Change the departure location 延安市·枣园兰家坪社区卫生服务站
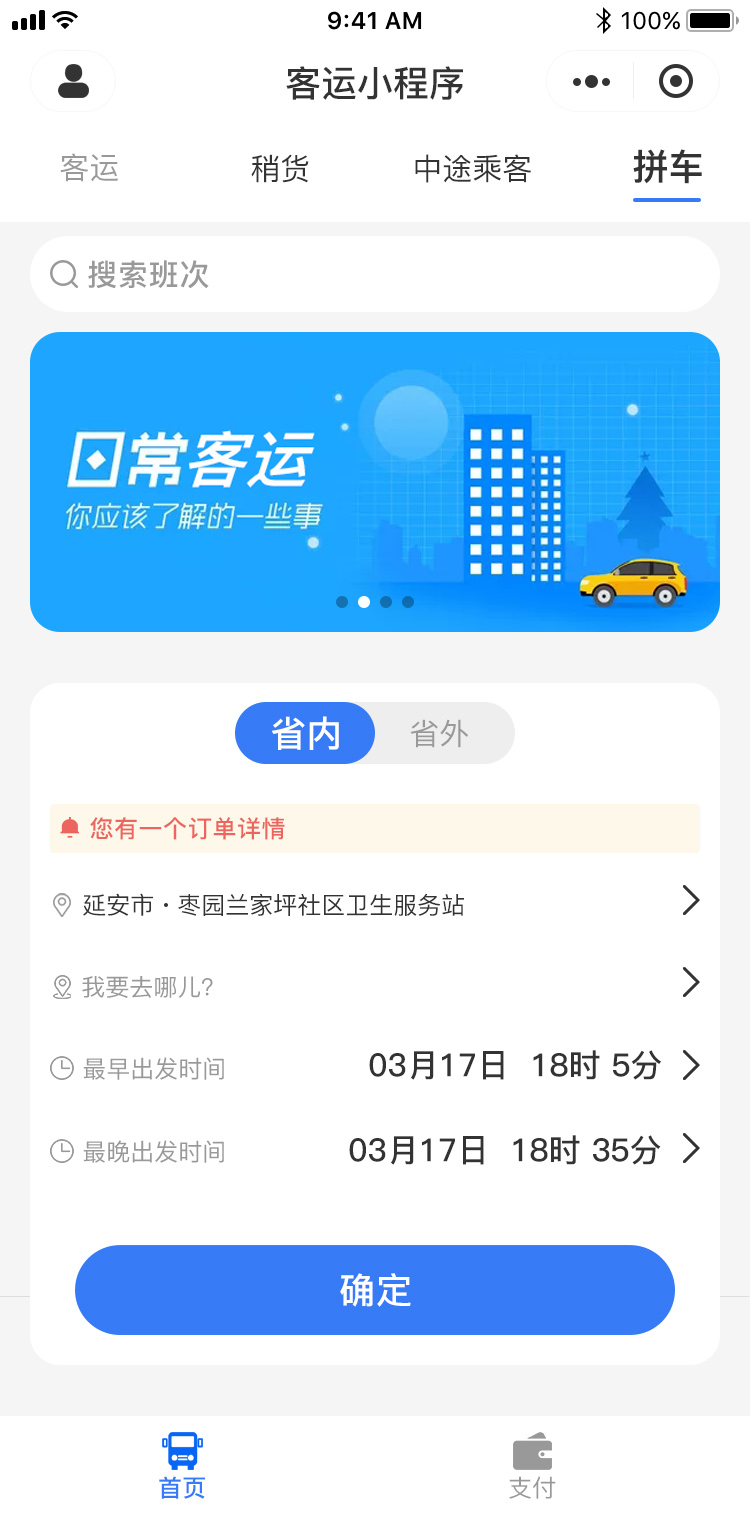Image resolution: width=750 pixels, height=1514 pixels. click(x=375, y=905)
